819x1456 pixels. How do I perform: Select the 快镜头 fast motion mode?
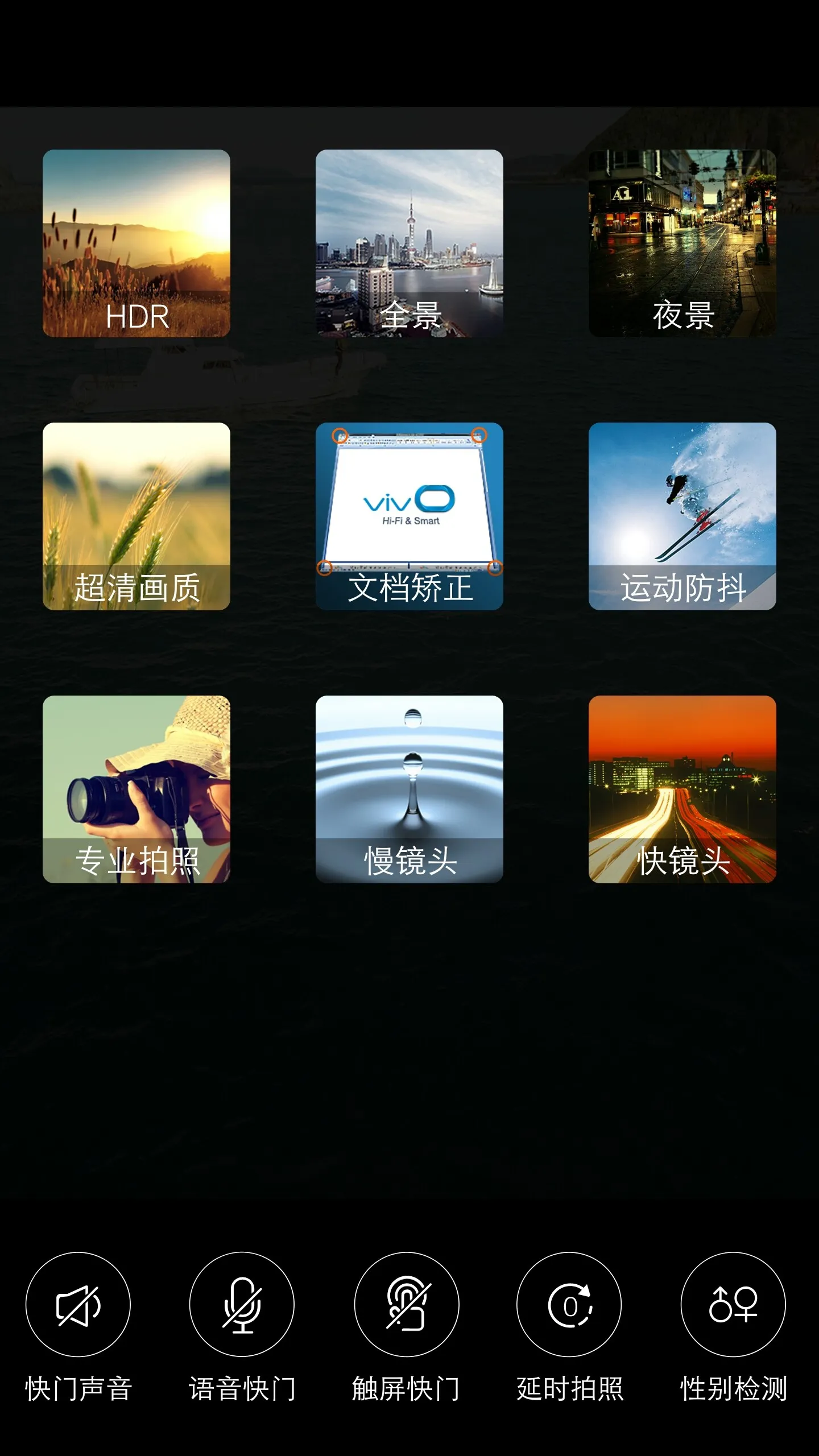click(682, 789)
